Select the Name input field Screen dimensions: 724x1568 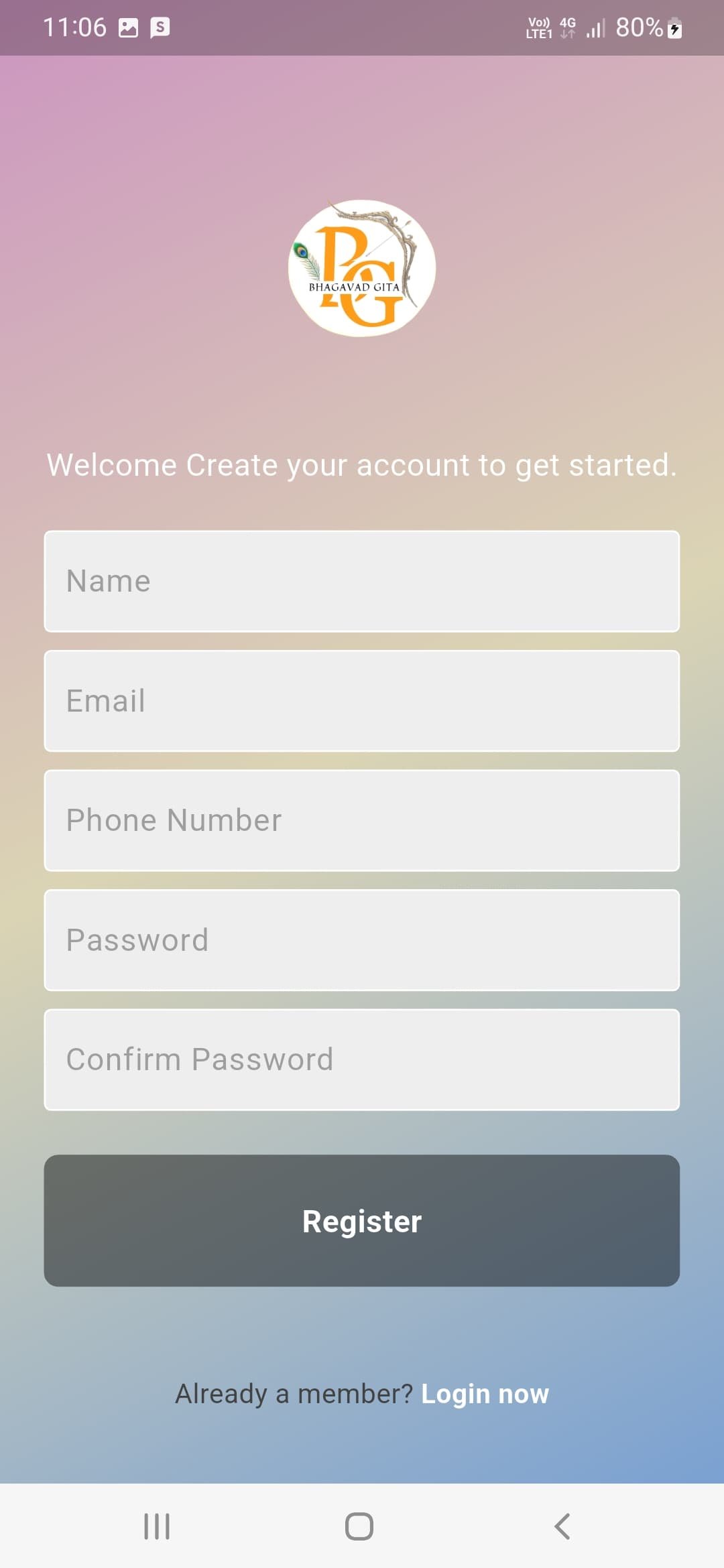point(361,580)
